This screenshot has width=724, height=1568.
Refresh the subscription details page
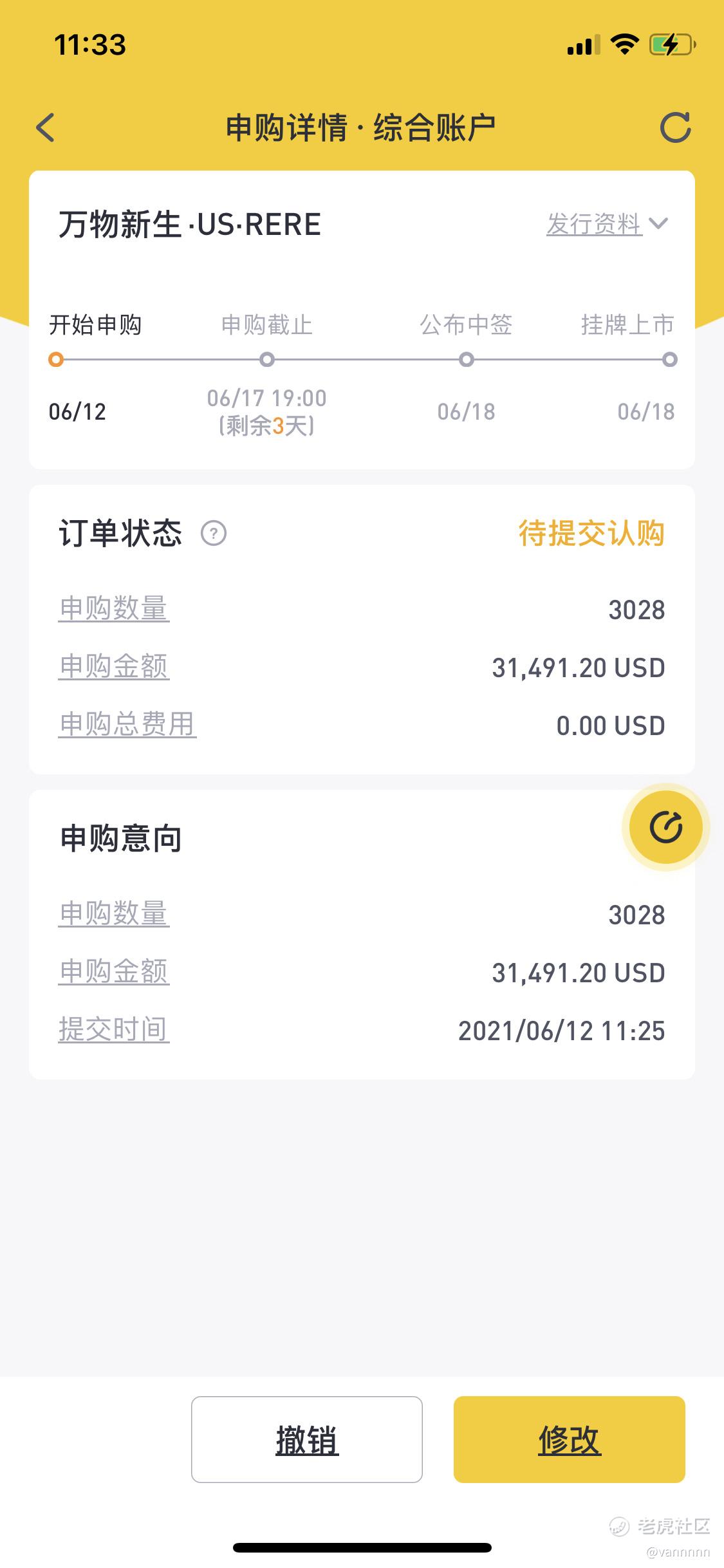pyautogui.click(x=676, y=127)
